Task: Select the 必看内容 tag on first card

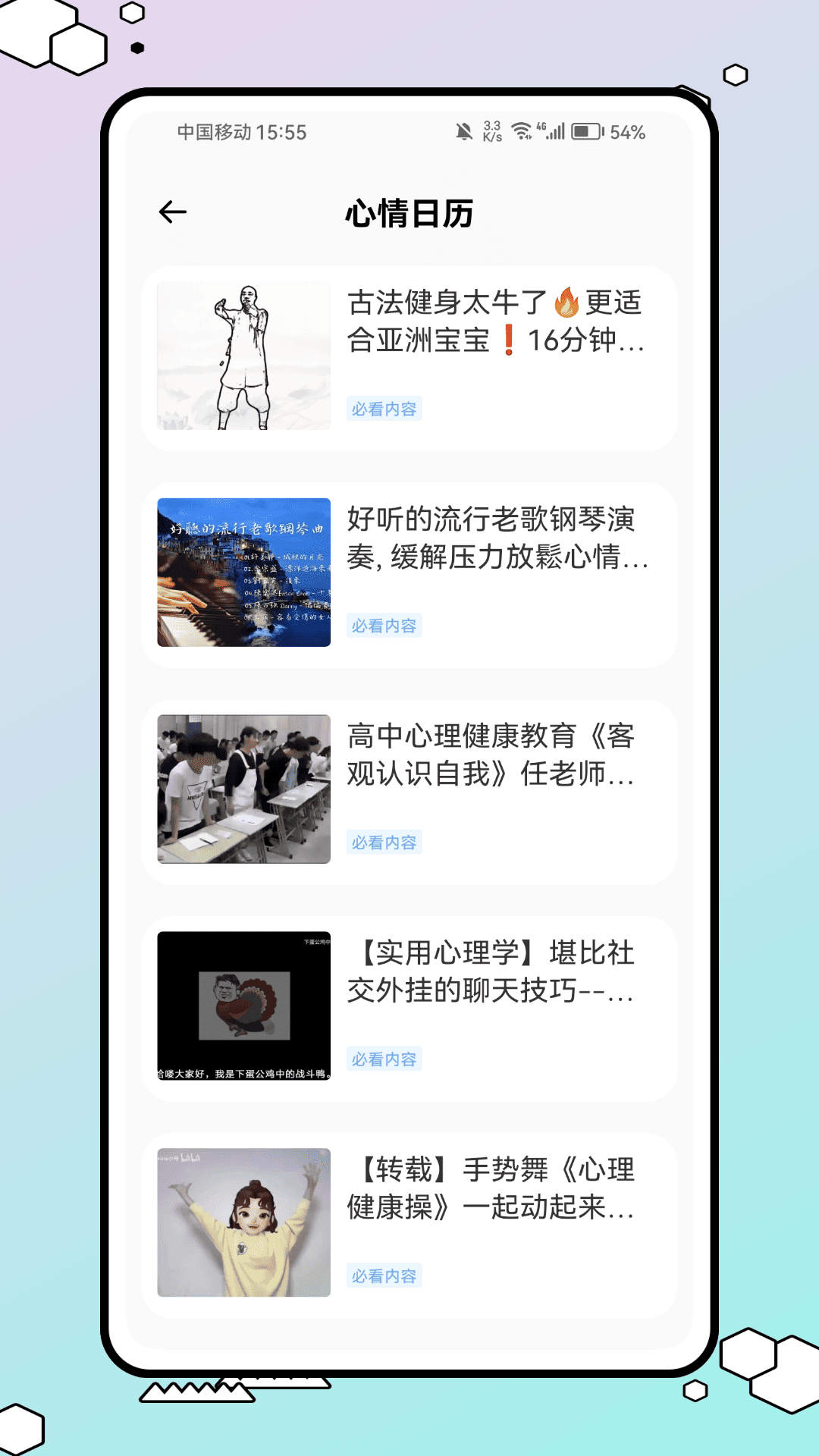Action: click(x=384, y=407)
